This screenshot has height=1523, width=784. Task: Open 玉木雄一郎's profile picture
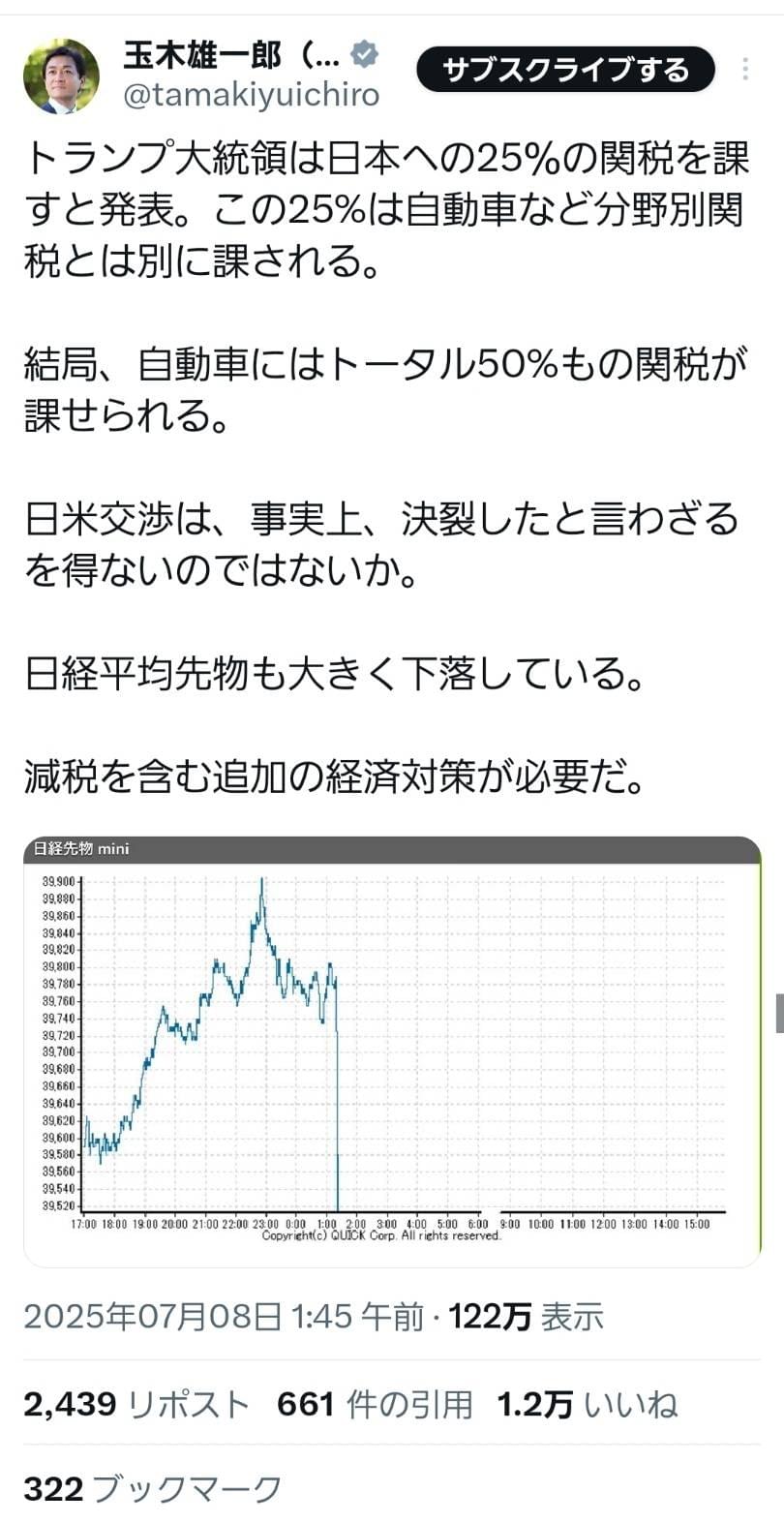click(x=61, y=76)
